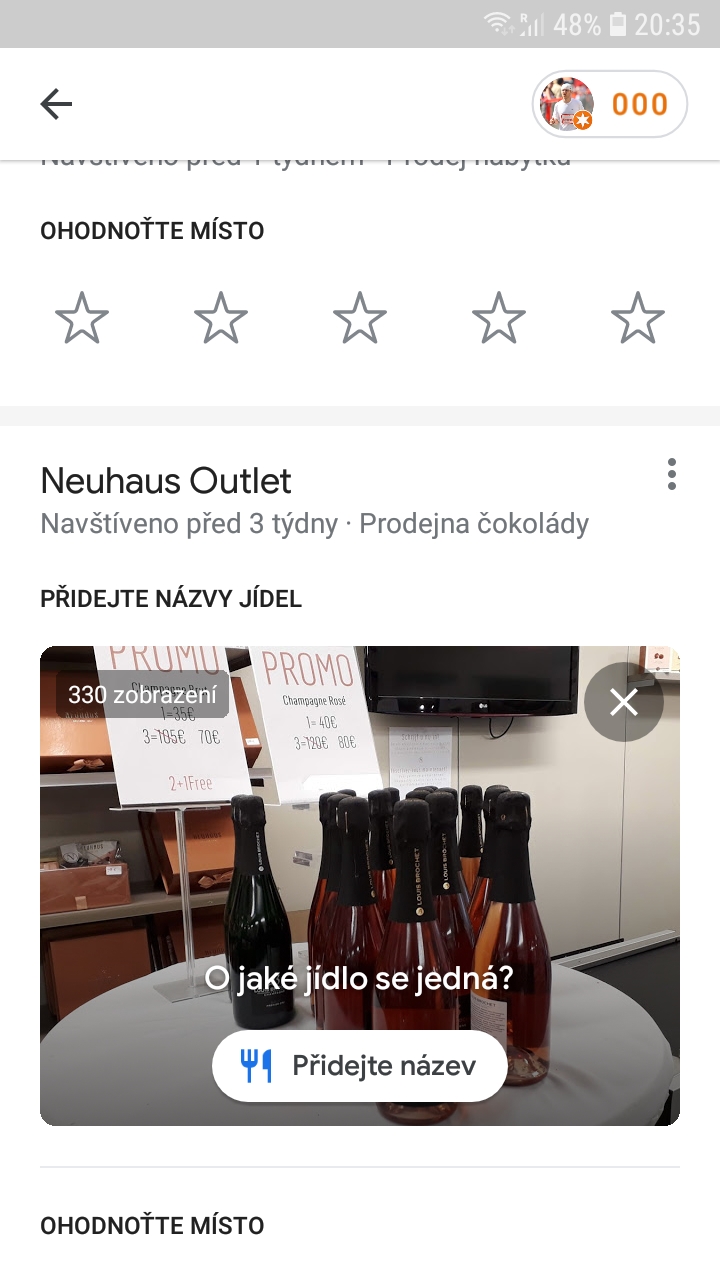The height and width of the screenshot is (1280, 720).
Task: Go back using the top arrow
Action: click(x=56, y=104)
